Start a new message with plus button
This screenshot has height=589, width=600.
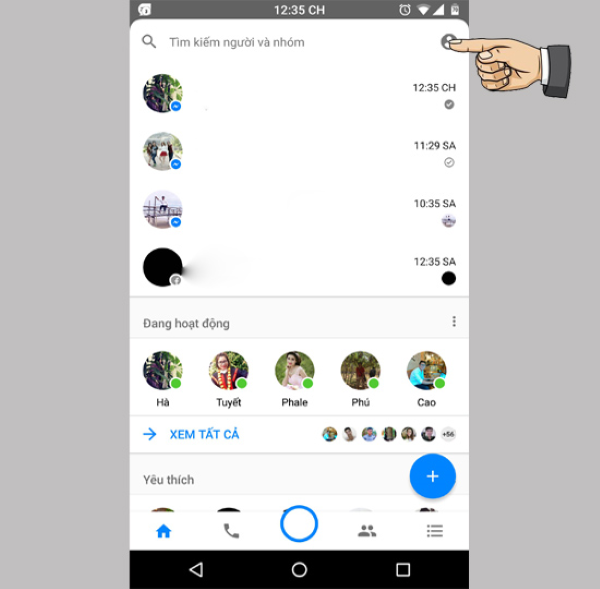tap(432, 476)
